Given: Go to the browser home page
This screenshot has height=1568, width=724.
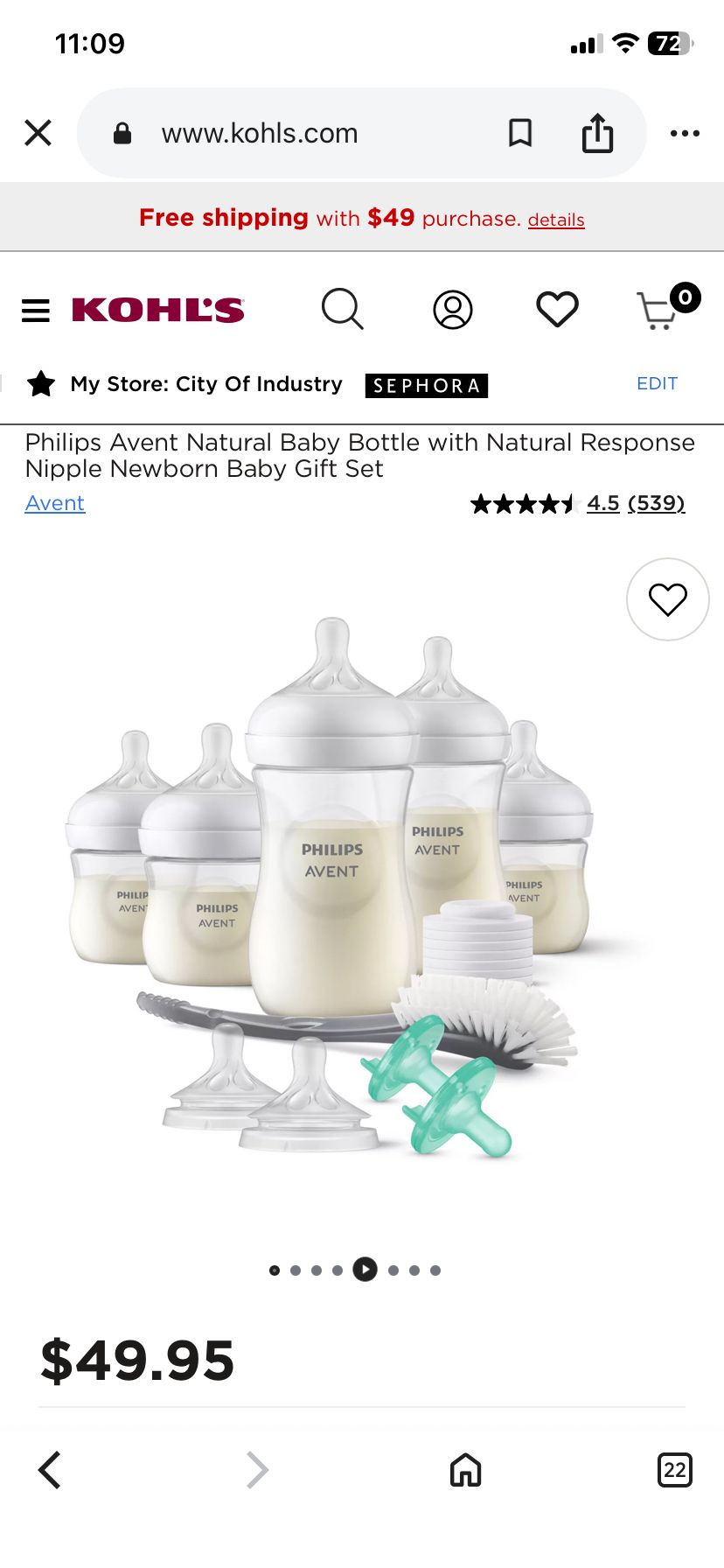Looking at the screenshot, I should (x=465, y=1470).
